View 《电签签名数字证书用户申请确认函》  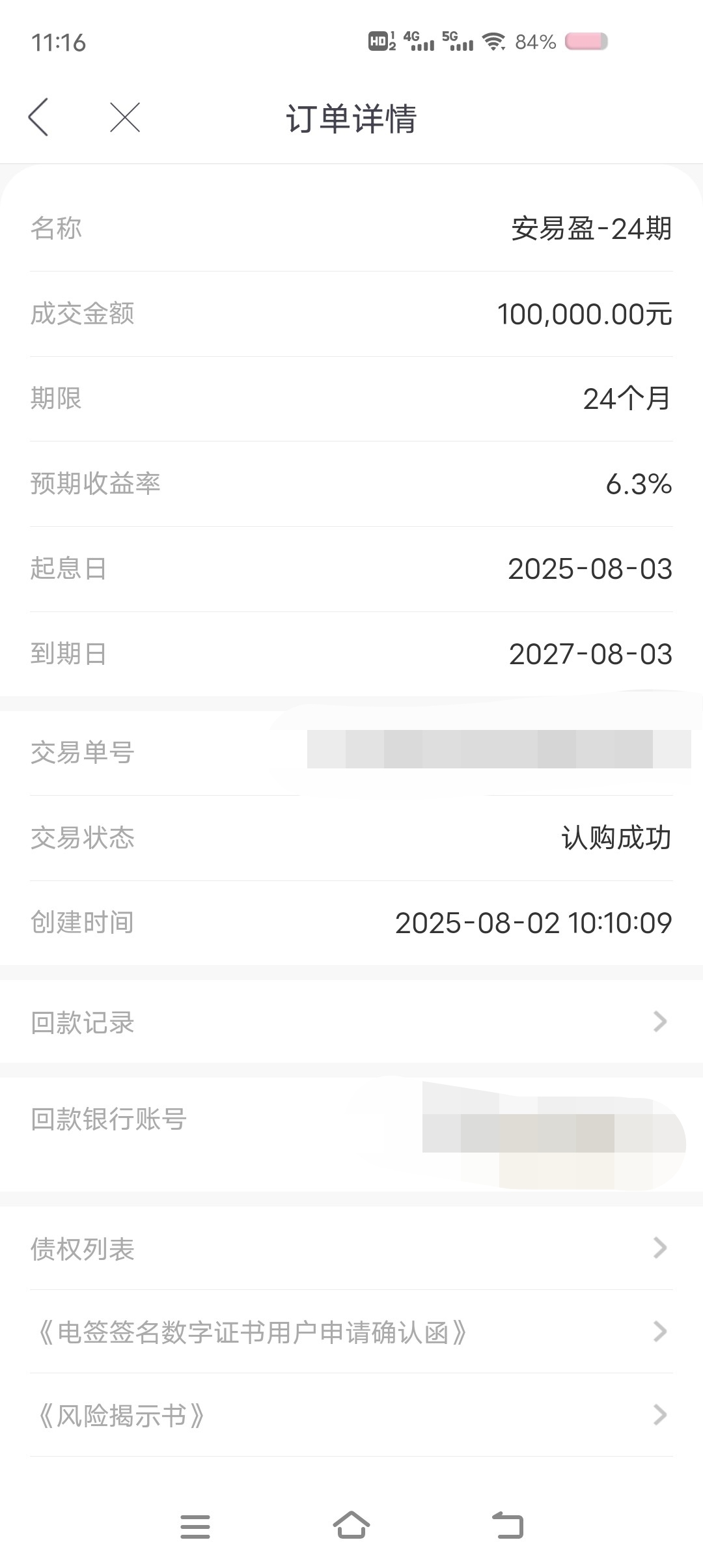351,1332
